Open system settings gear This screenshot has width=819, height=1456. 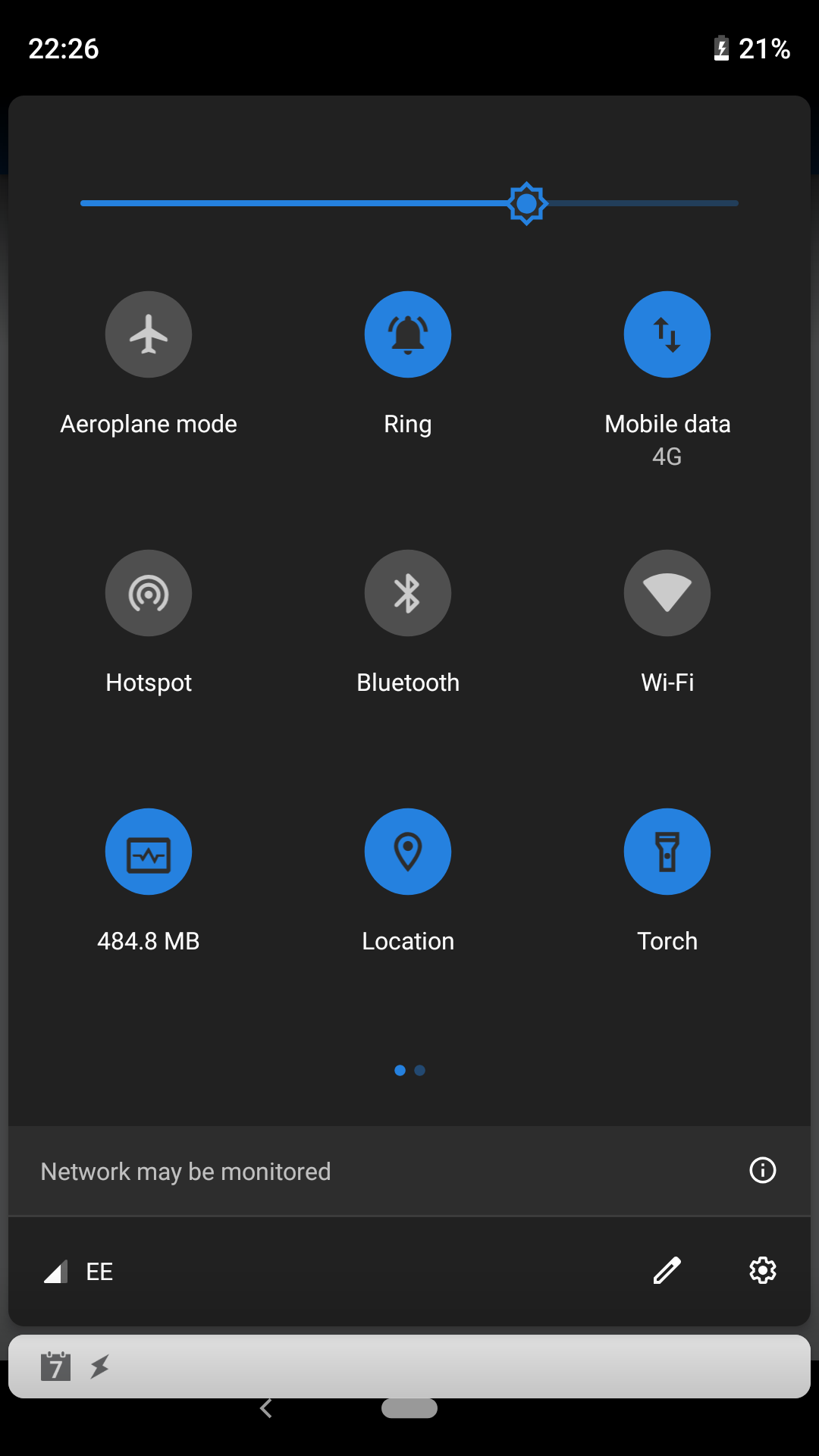762,1270
